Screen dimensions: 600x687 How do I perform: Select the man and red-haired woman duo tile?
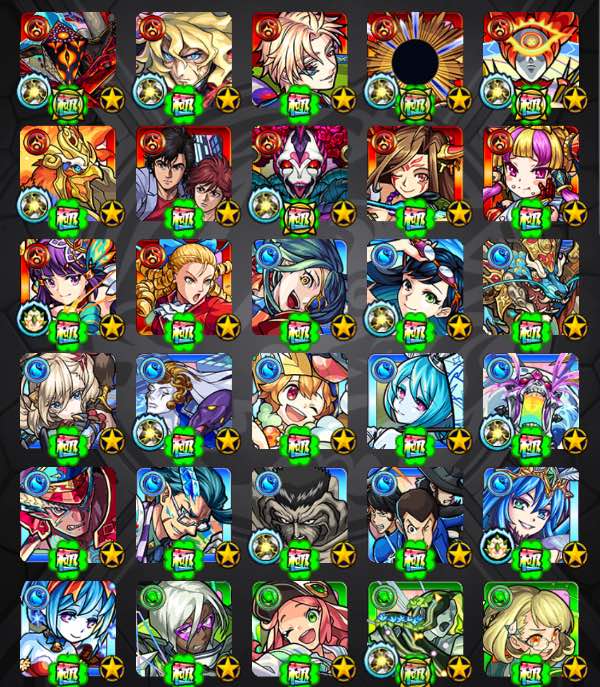click(183, 174)
